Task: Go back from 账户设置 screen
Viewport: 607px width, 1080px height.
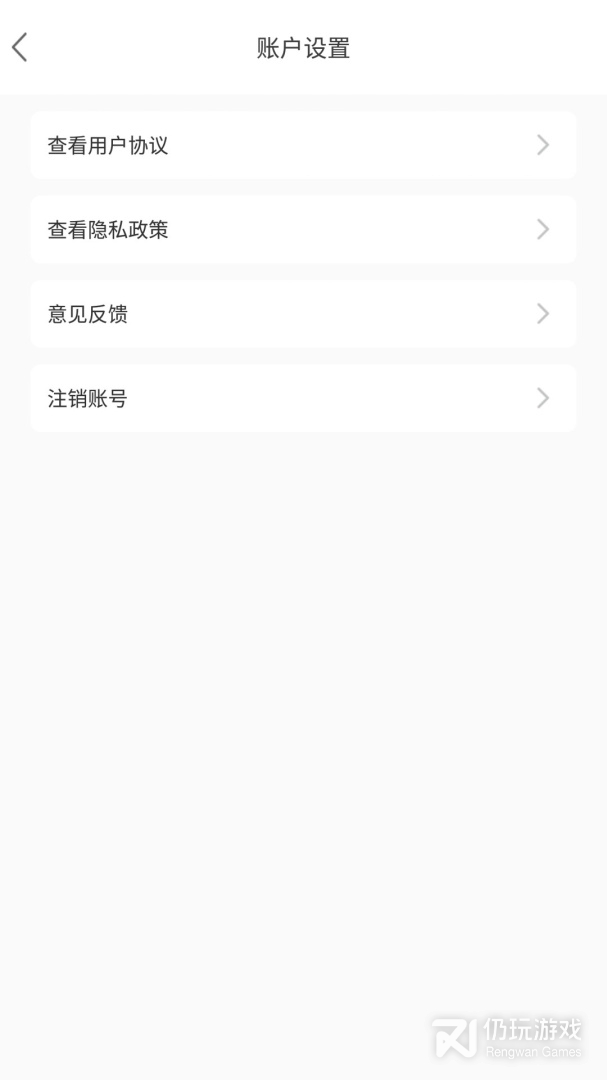Action: (20, 47)
